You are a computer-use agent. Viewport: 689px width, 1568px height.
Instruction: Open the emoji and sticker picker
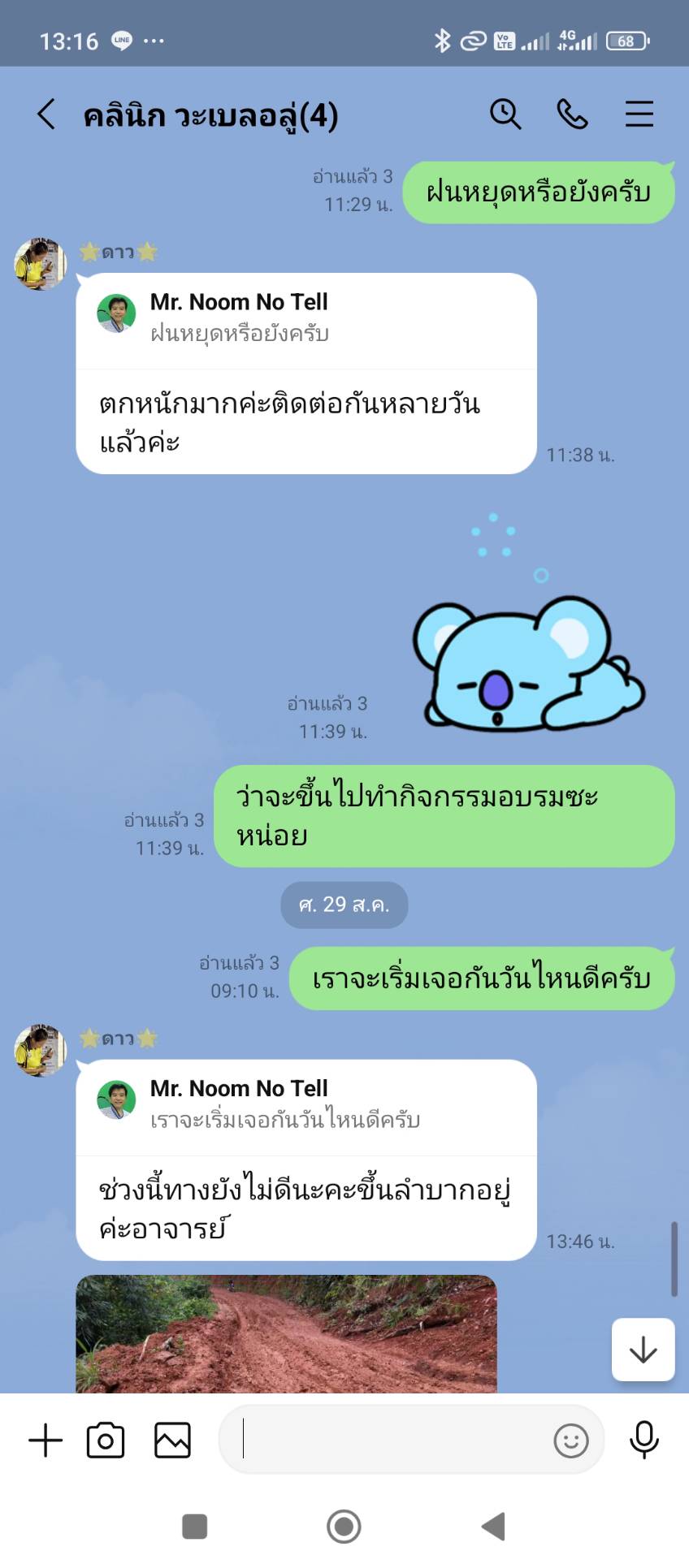570,1441
